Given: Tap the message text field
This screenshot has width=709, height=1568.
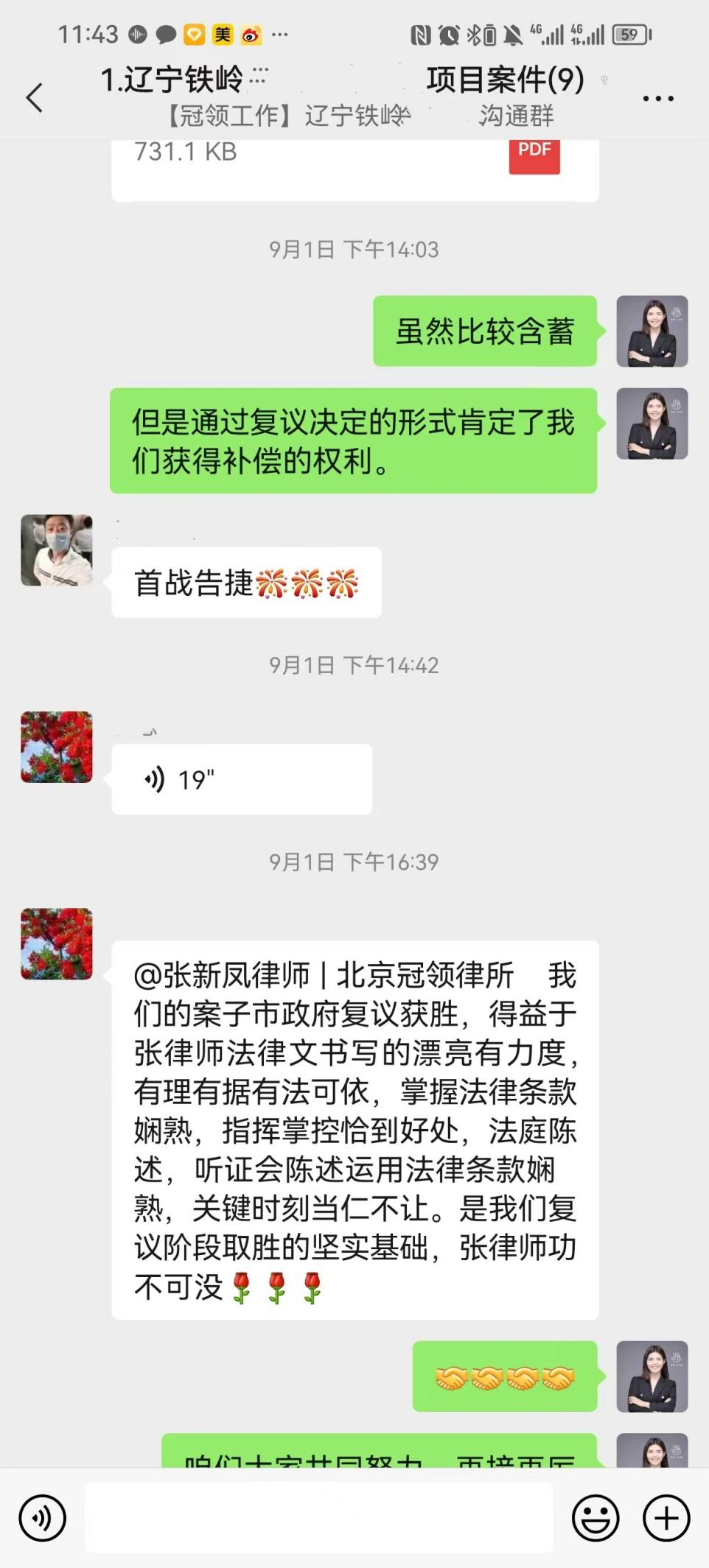Looking at the screenshot, I should point(318,1518).
